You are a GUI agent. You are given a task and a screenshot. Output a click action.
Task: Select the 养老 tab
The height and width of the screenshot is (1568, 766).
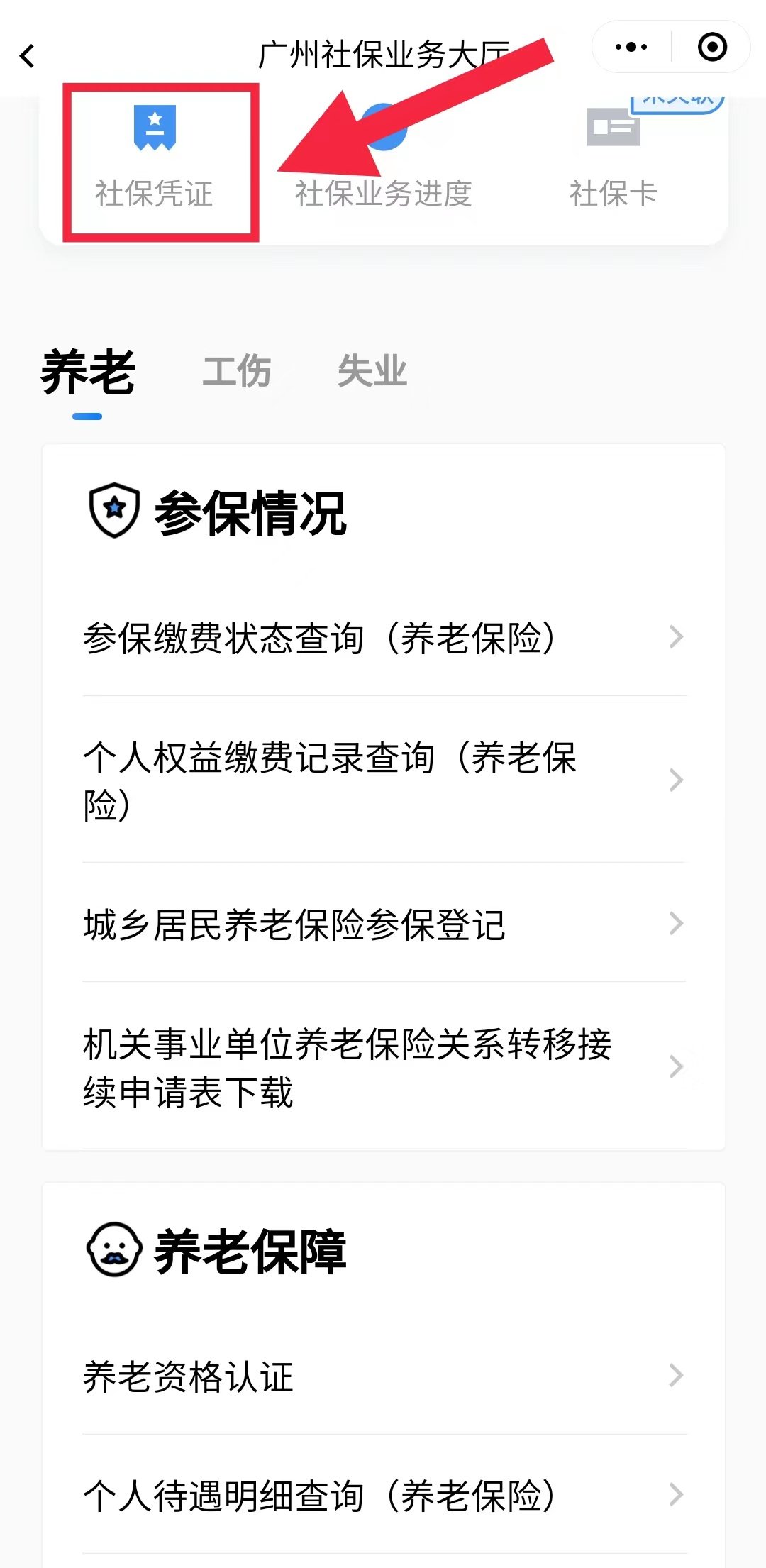(88, 373)
